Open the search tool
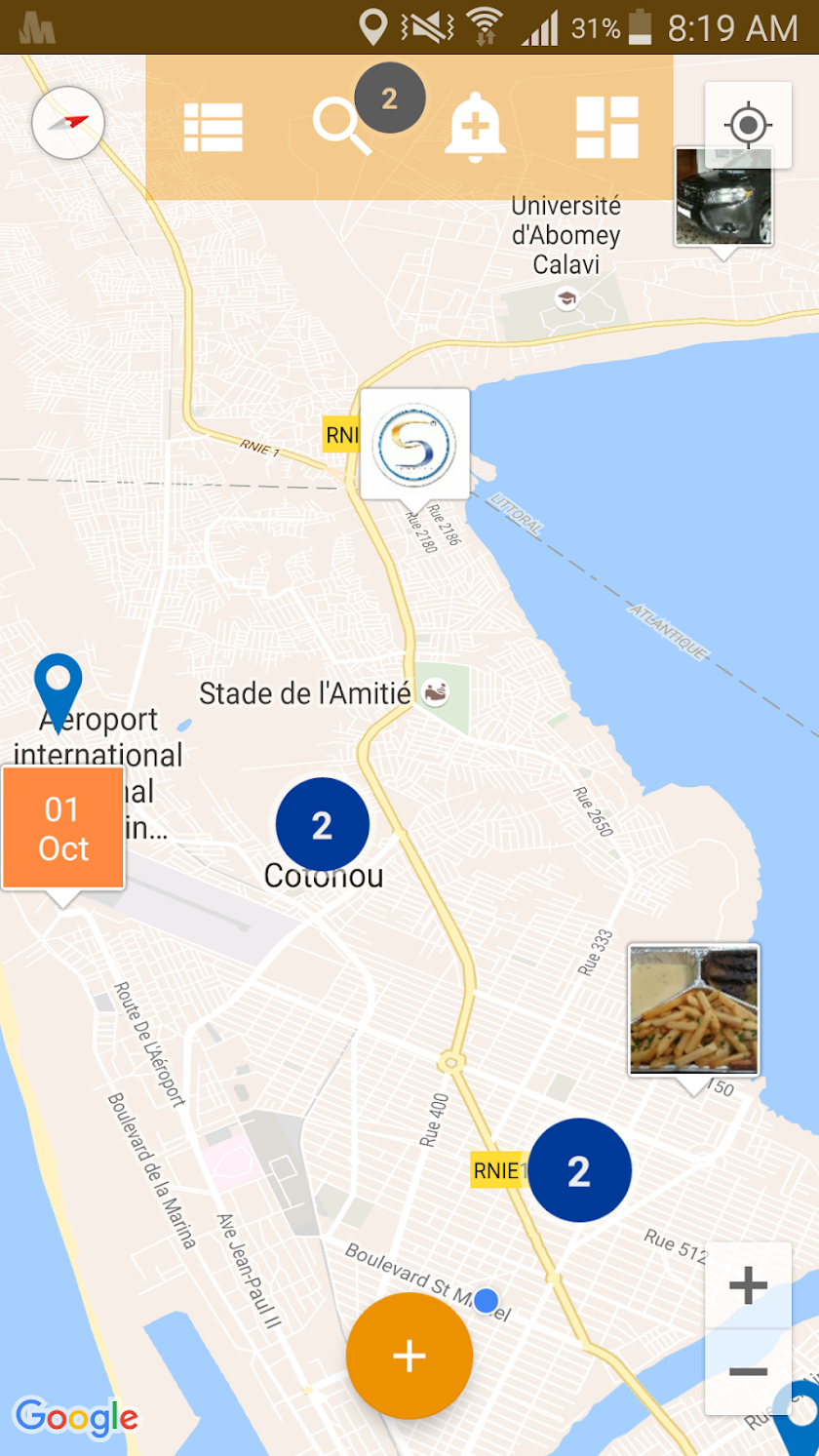The image size is (819, 1456). 342,128
